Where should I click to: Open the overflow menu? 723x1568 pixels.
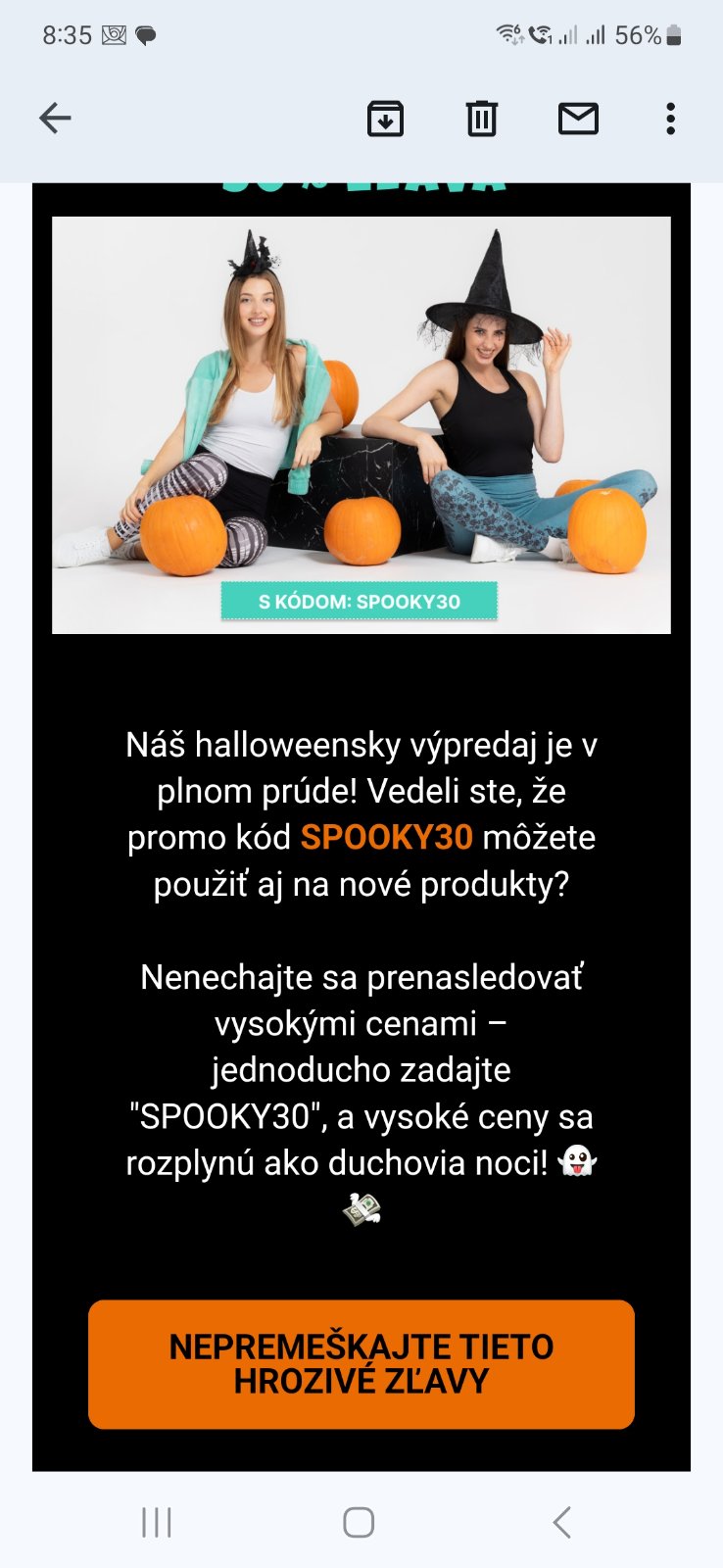click(670, 119)
